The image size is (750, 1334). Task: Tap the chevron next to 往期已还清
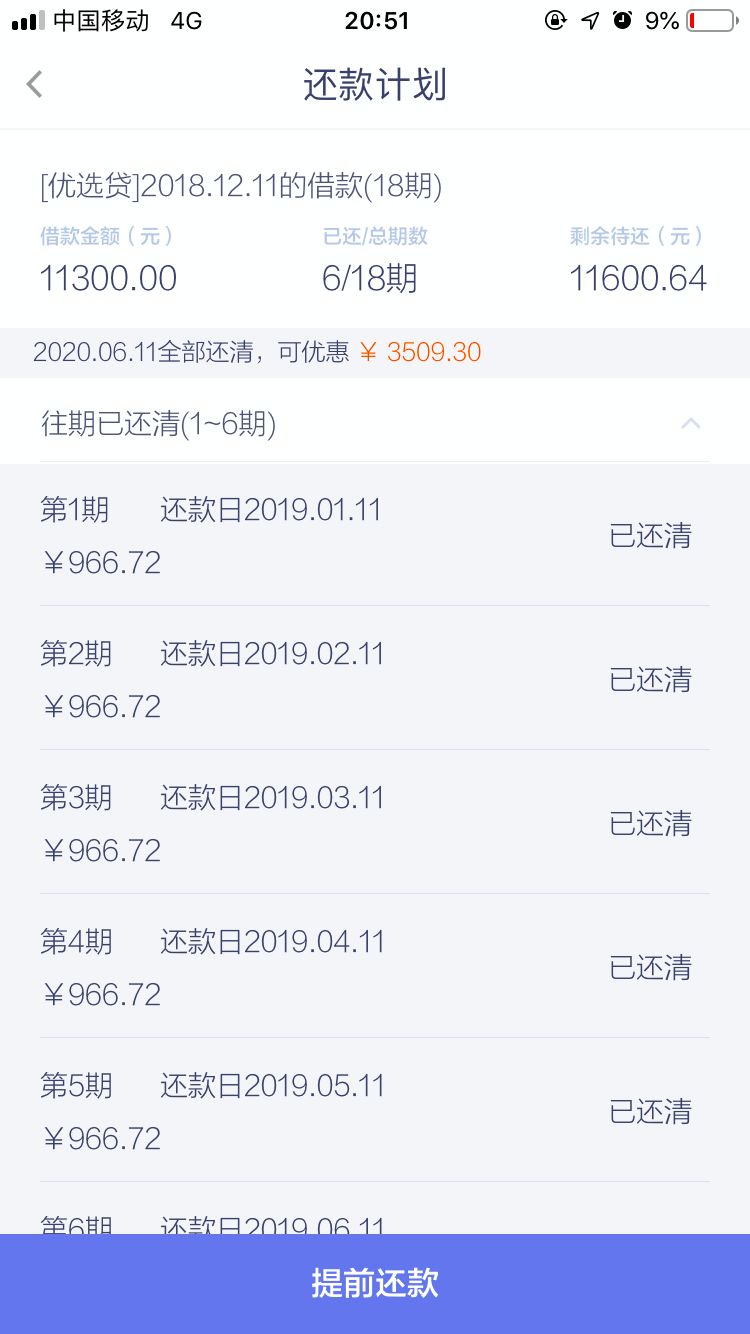tap(691, 423)
